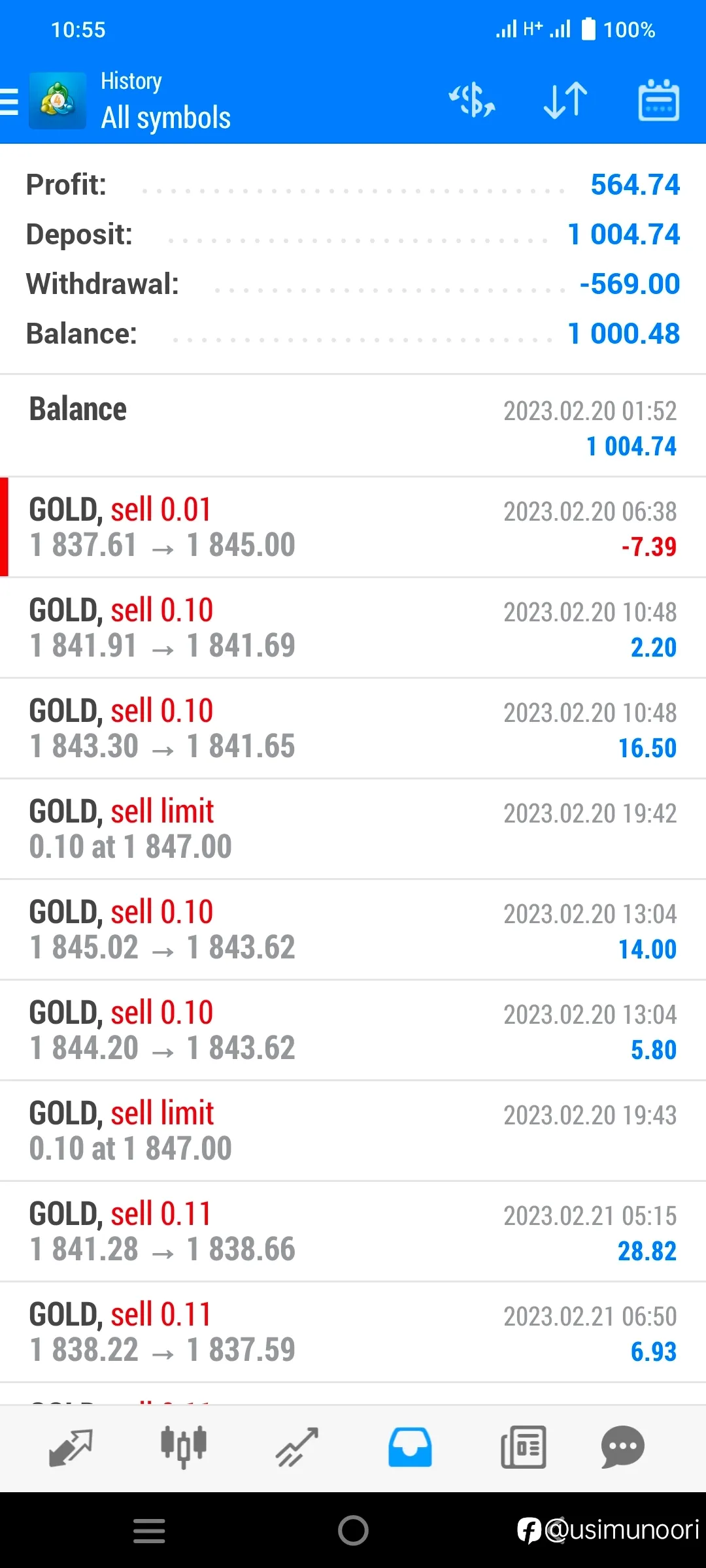Viewport: 706px width, 1568px height.
Task: Tap the system home button
Action: point(353,1530)
